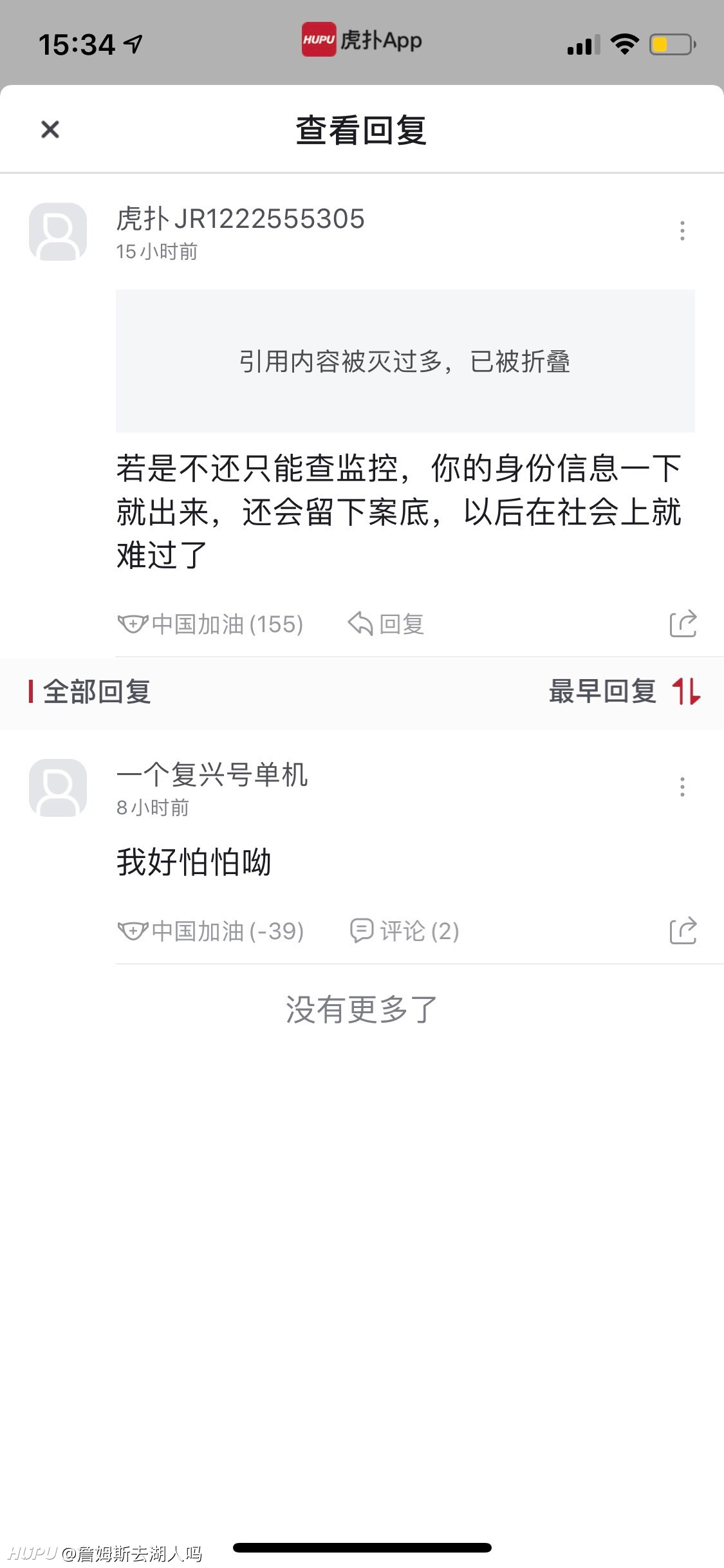Like the comment with 中国加油 (155)
724x1568 pixels.
pyautogui.click(x=210, y=624)
